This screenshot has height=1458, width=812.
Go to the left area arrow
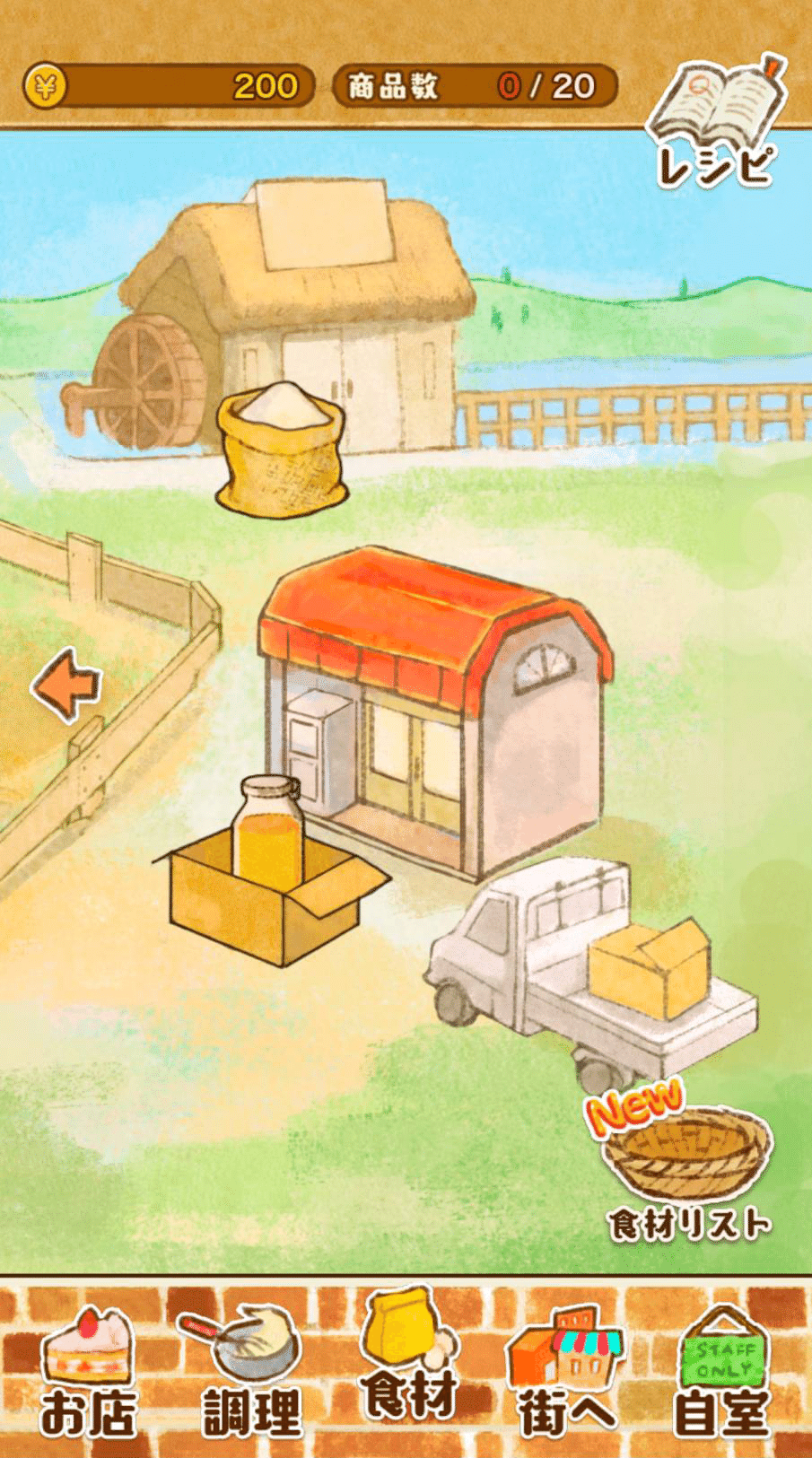tap(66, 686)
